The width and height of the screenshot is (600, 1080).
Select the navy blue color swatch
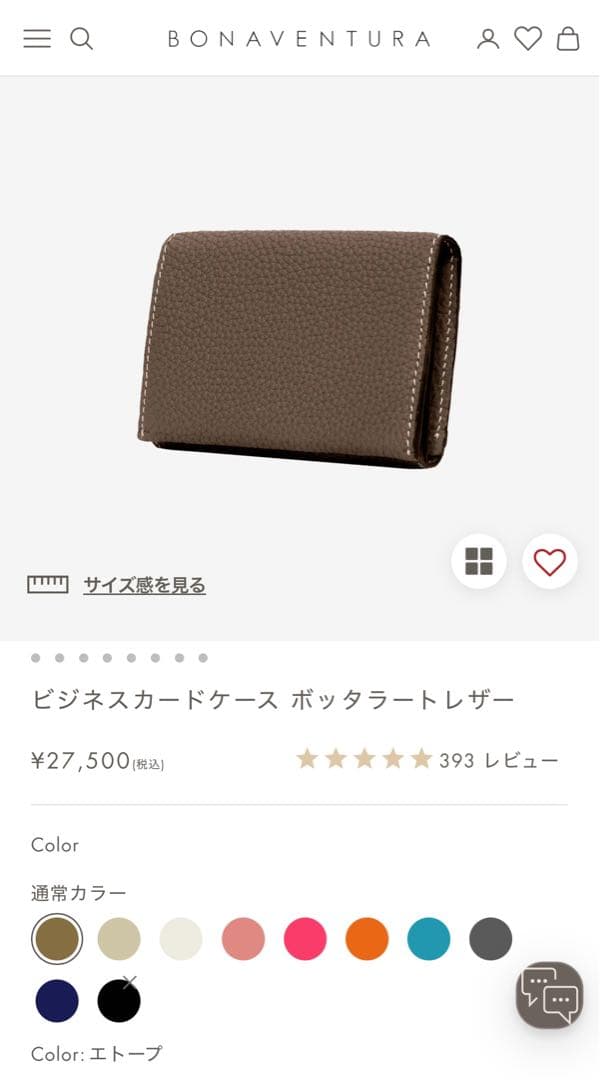pos(57,1001)
